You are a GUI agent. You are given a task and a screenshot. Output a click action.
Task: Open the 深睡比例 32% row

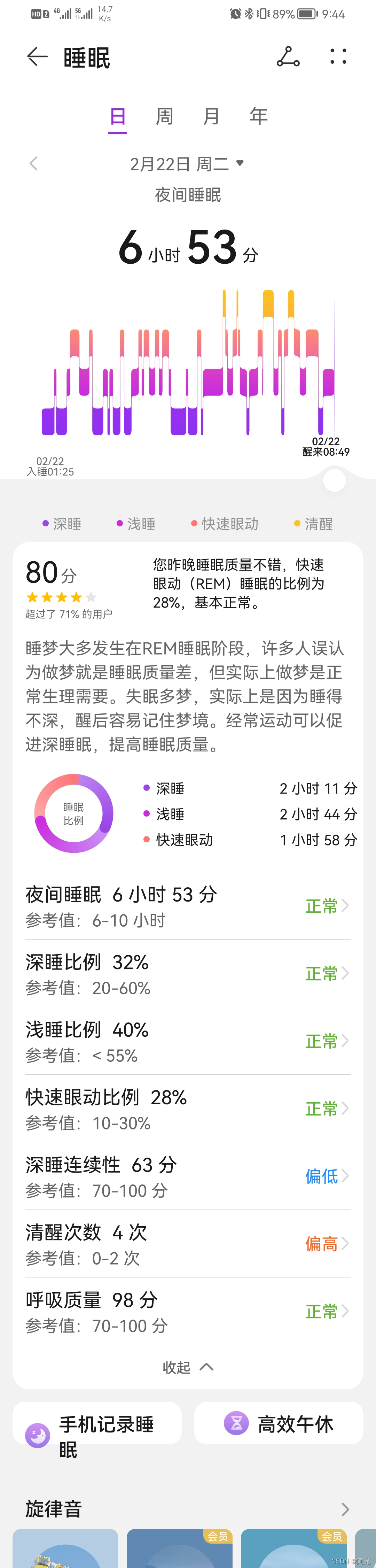point(187,974)
